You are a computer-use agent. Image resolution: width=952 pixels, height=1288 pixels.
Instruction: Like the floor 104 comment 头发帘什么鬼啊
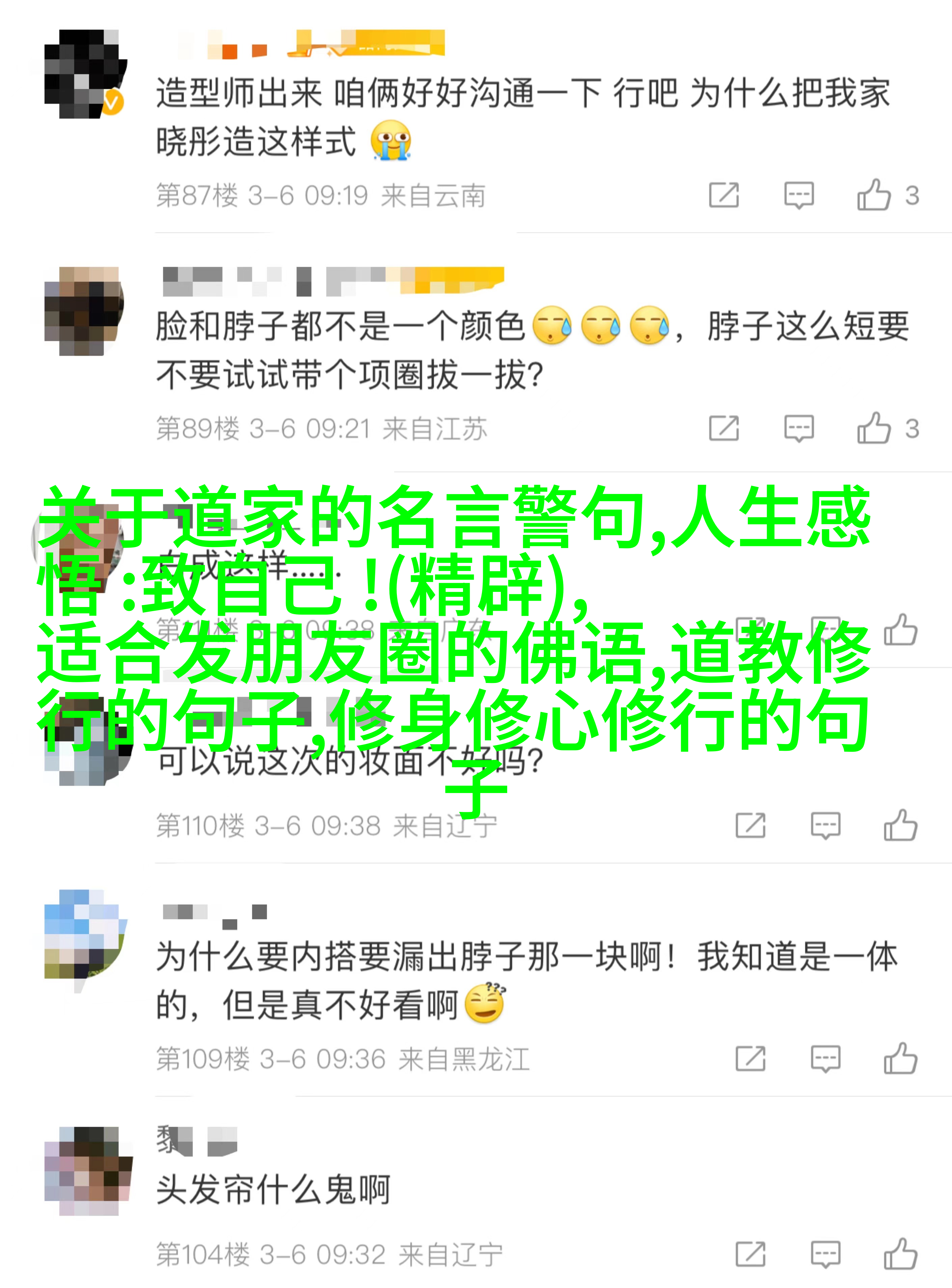click(901, 1255)
